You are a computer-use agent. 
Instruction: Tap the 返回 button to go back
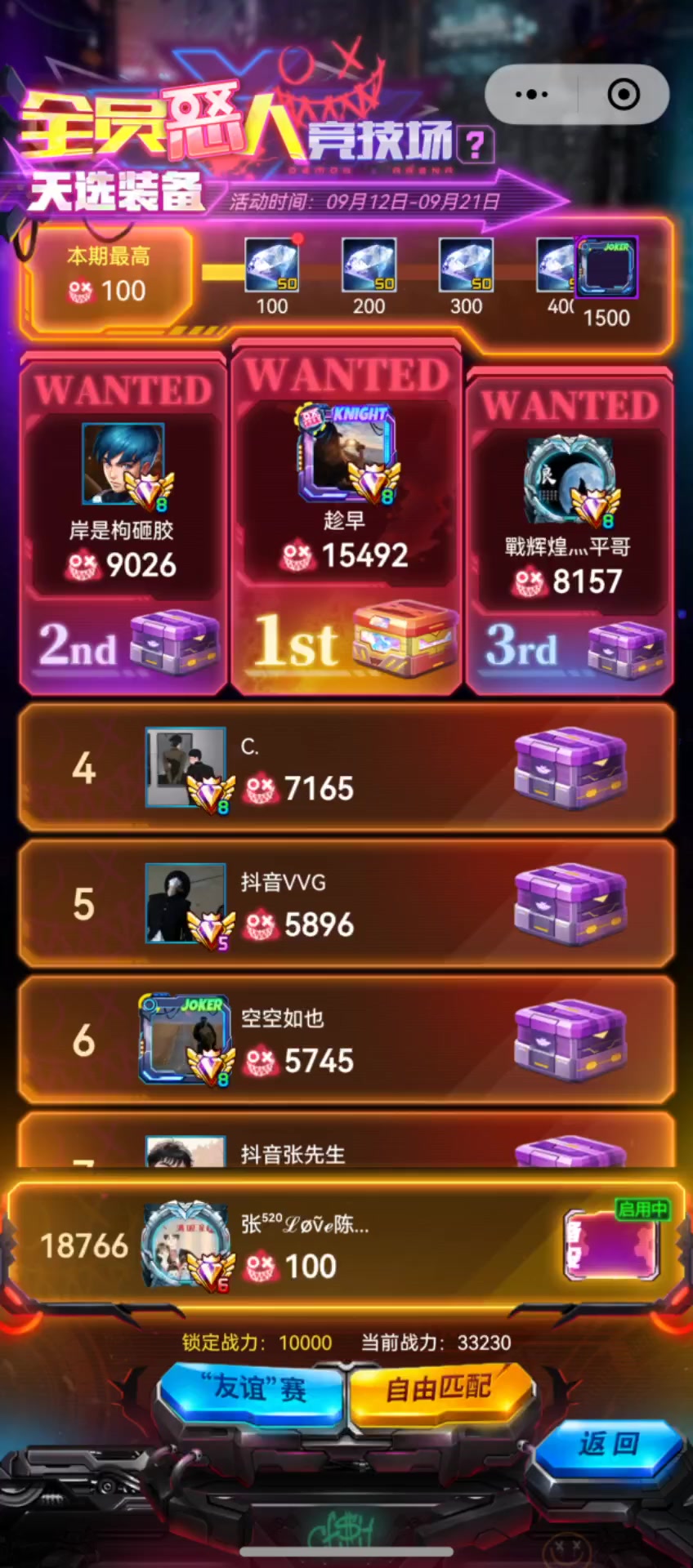tap(609, 1444)
